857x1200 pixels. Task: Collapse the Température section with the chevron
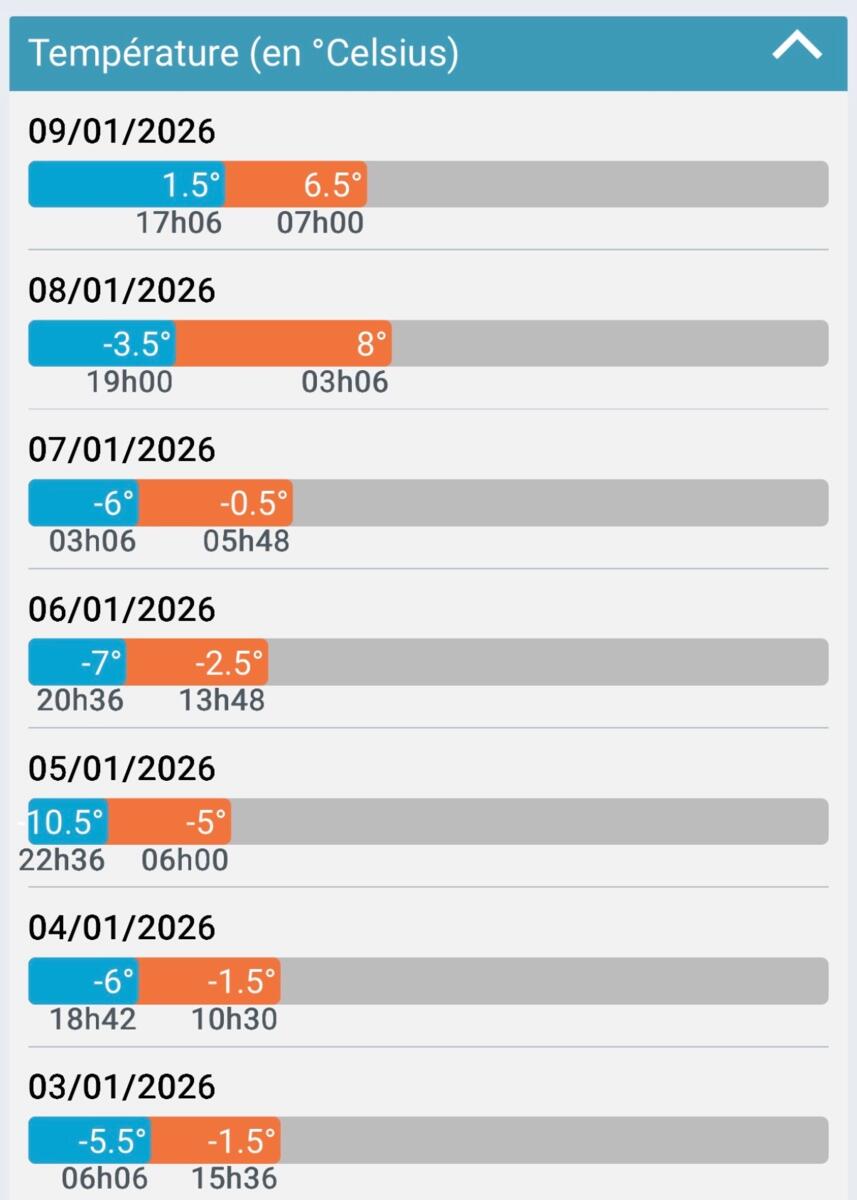pyautogui.click(x=797, y=47)
